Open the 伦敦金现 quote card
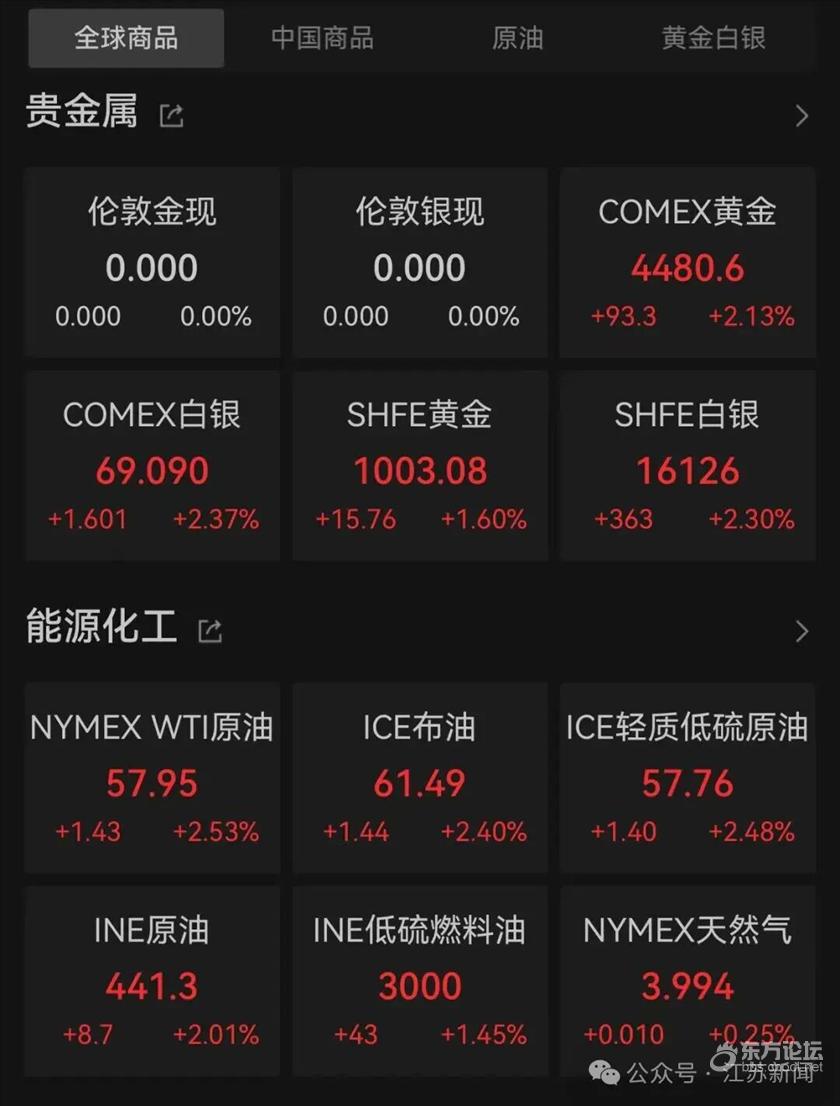This screenshot has height=1106, width=840. (x=152, y=262)
